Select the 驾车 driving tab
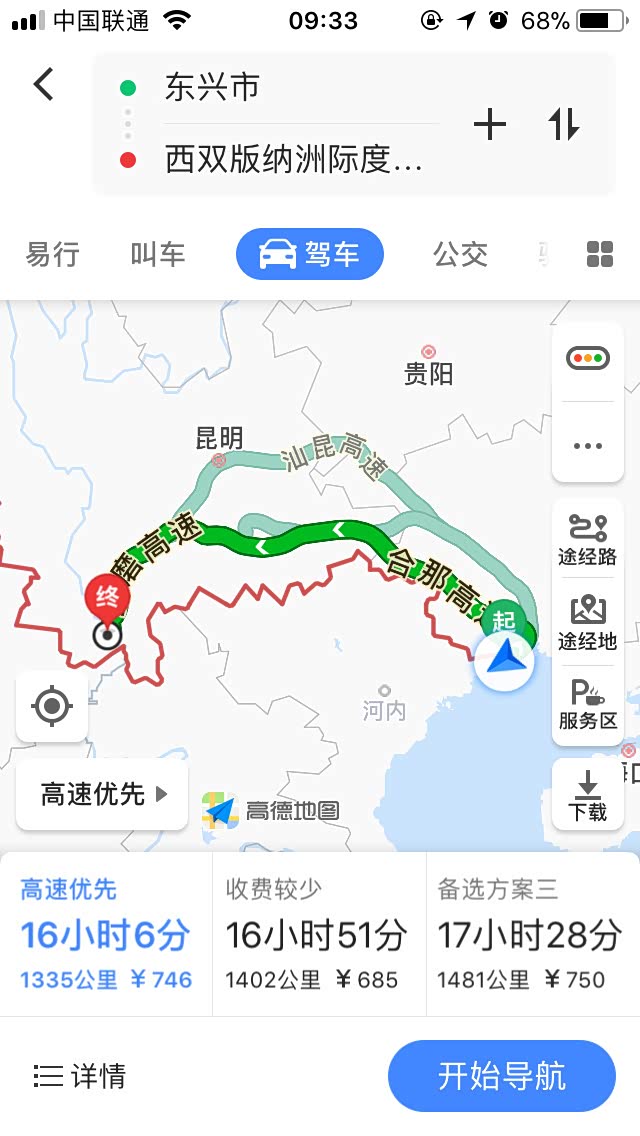Screen dimensions: 640x1136 point(310,254)
